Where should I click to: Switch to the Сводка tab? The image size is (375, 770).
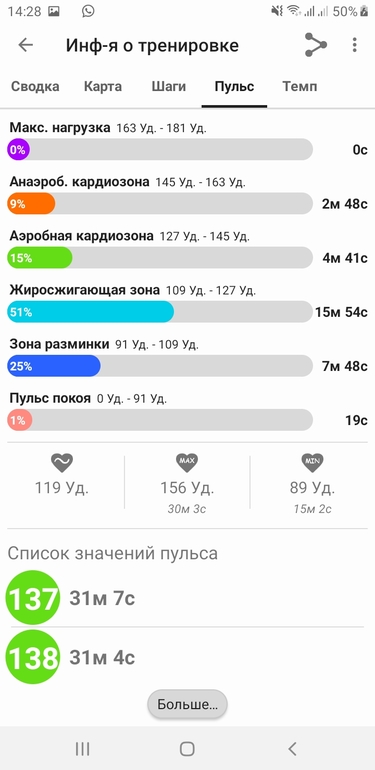pyautogui.click(x=35, y=87)
